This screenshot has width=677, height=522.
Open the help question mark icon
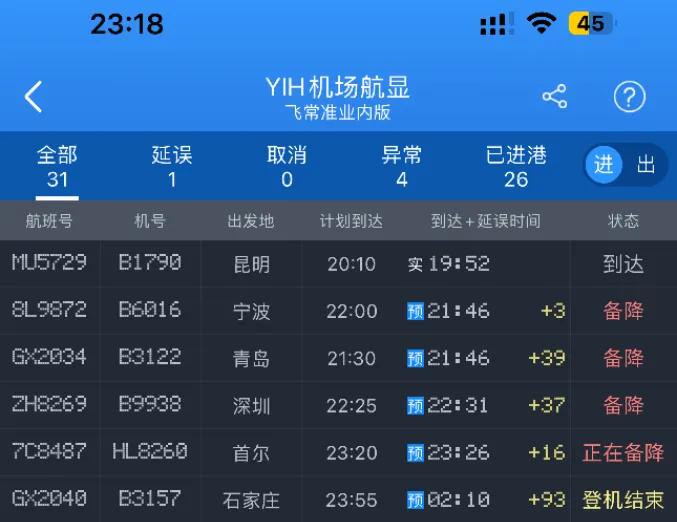(629, 97)
